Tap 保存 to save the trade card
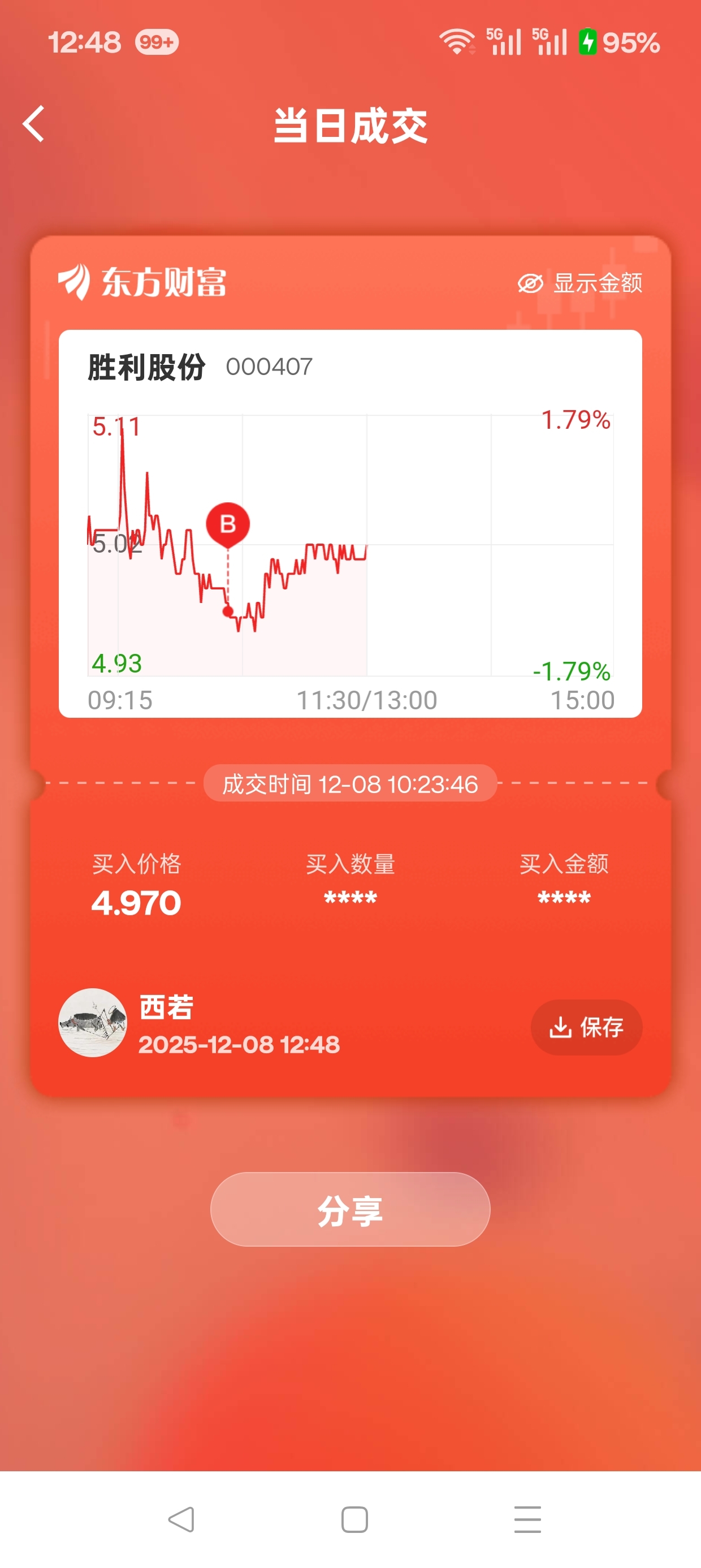 586,1027
